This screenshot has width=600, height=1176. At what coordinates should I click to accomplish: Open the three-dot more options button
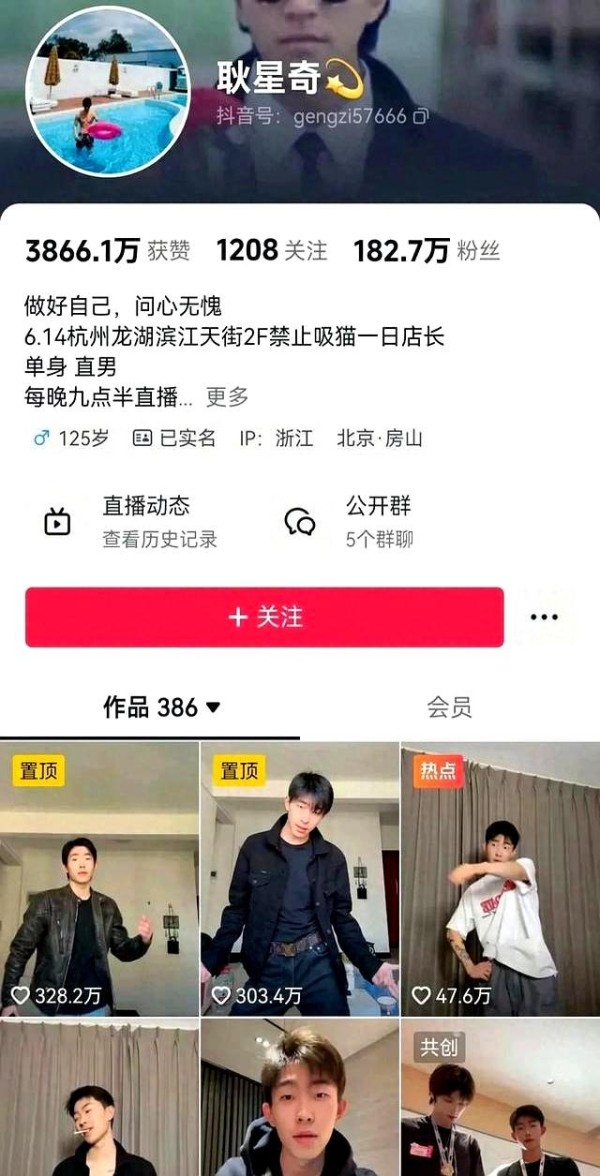click(x=544, y=617)
